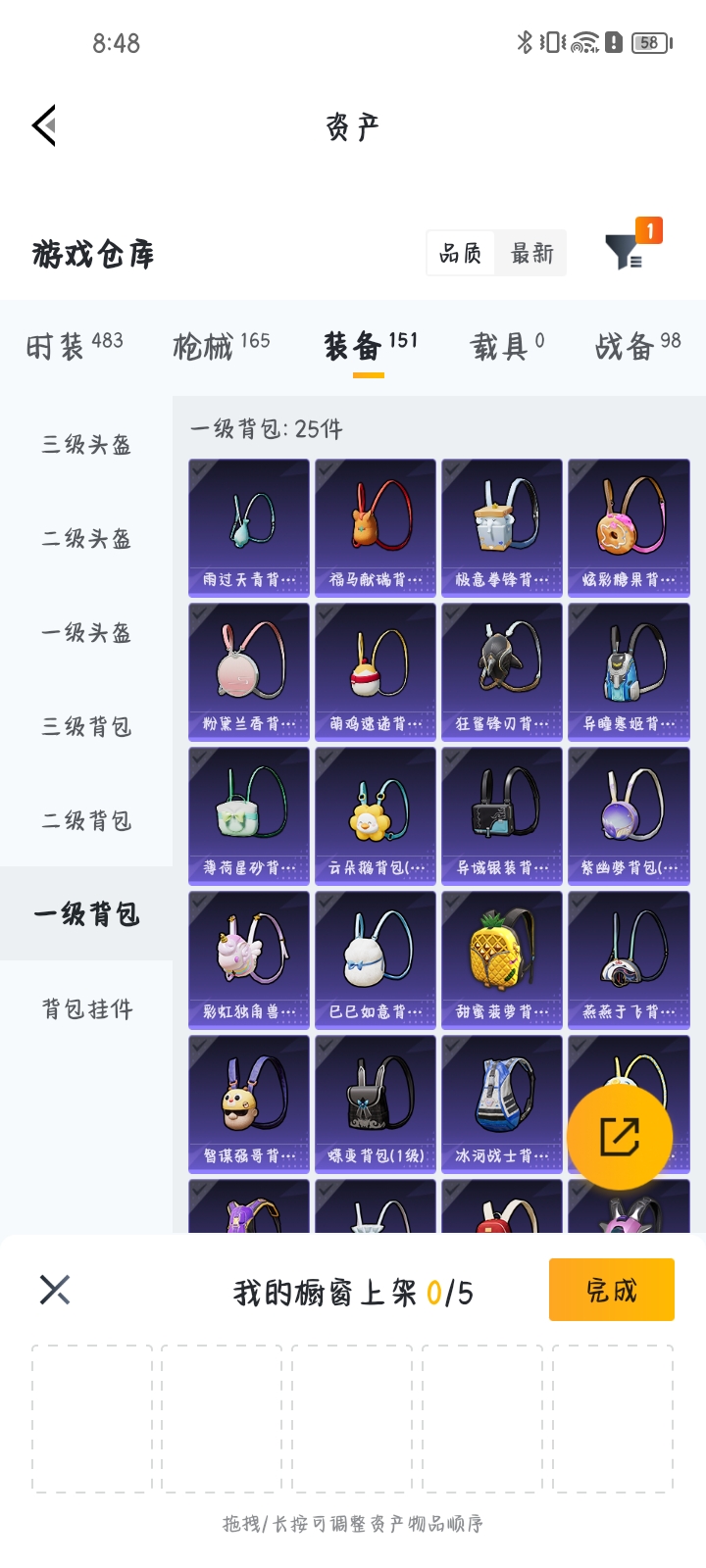706x1568 pixels.
Task: Select 三级头盔 in the side menu
Action: 86,445
